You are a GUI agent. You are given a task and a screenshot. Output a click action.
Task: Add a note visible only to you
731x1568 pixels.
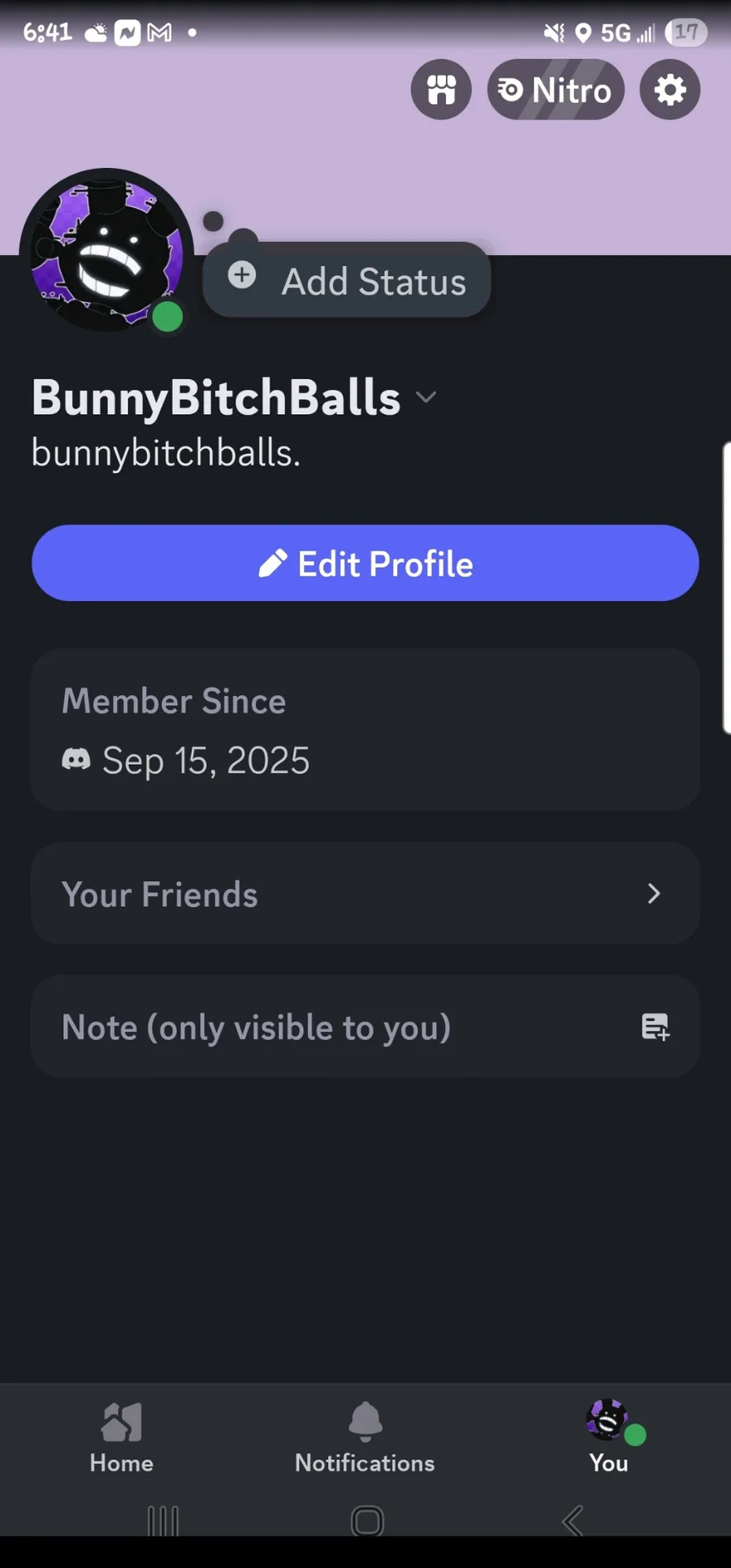point(365,1026)
